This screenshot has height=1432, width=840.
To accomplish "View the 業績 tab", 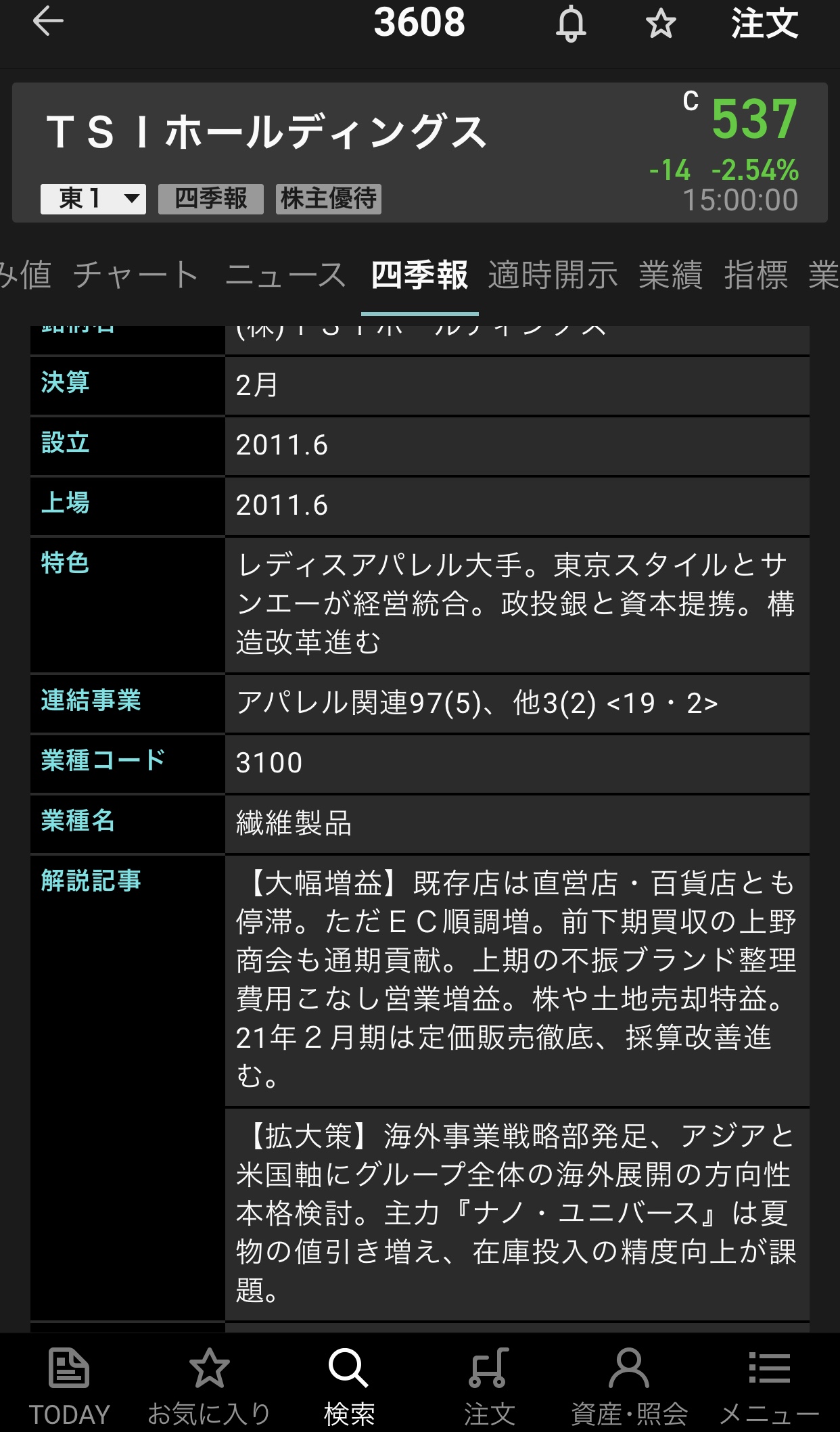I will click(670, 275).
